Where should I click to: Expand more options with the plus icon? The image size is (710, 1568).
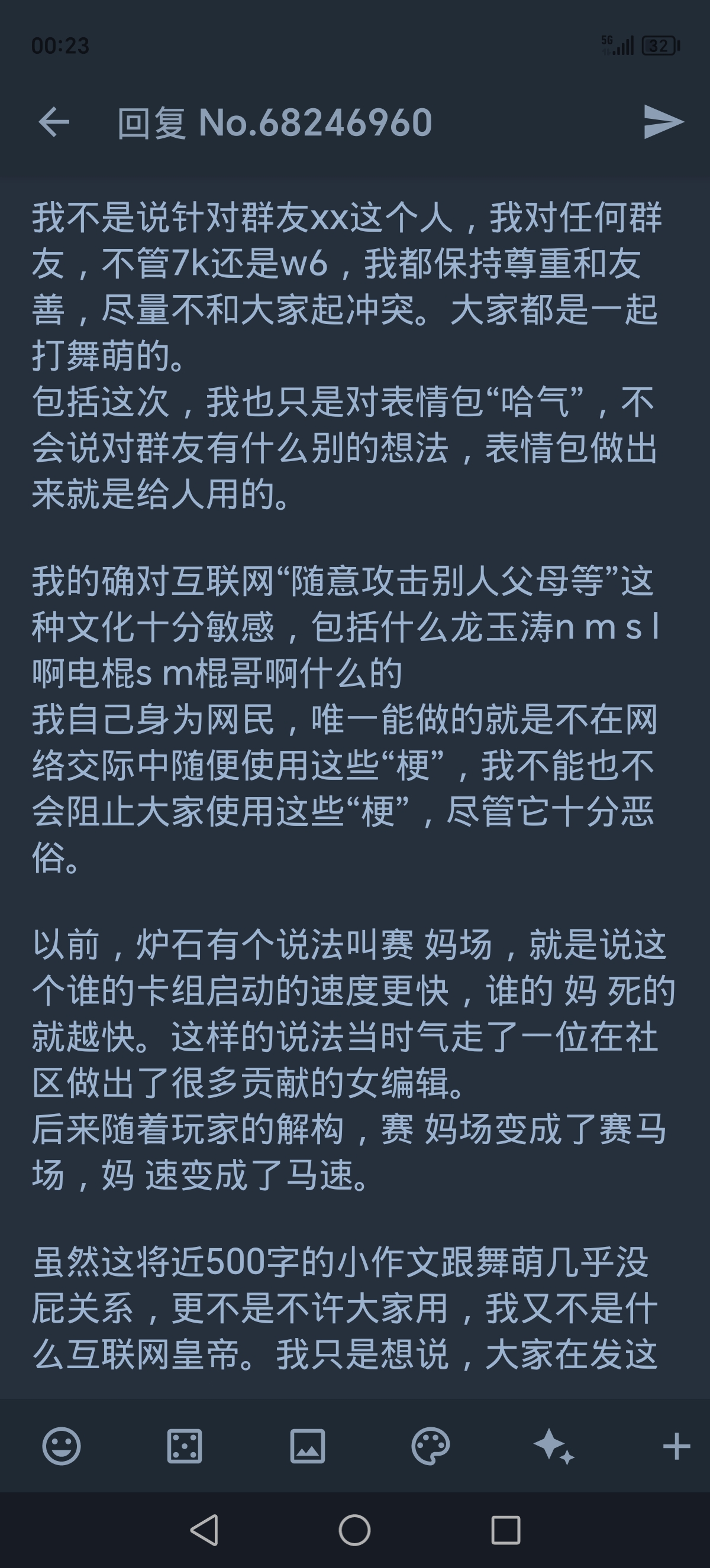click(x=676, y=1446)
